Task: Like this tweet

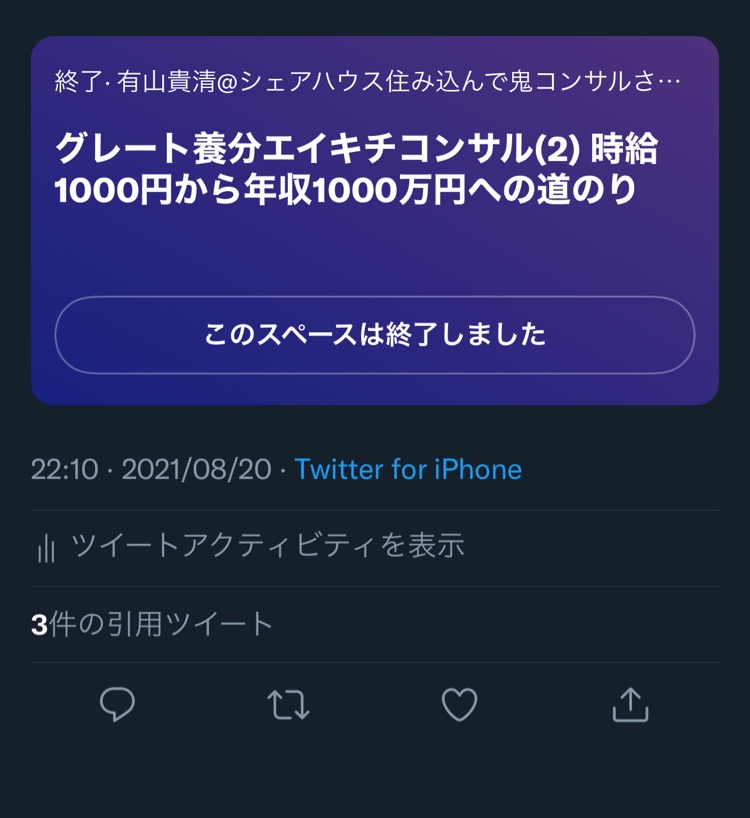Action: tap(460, 705)
